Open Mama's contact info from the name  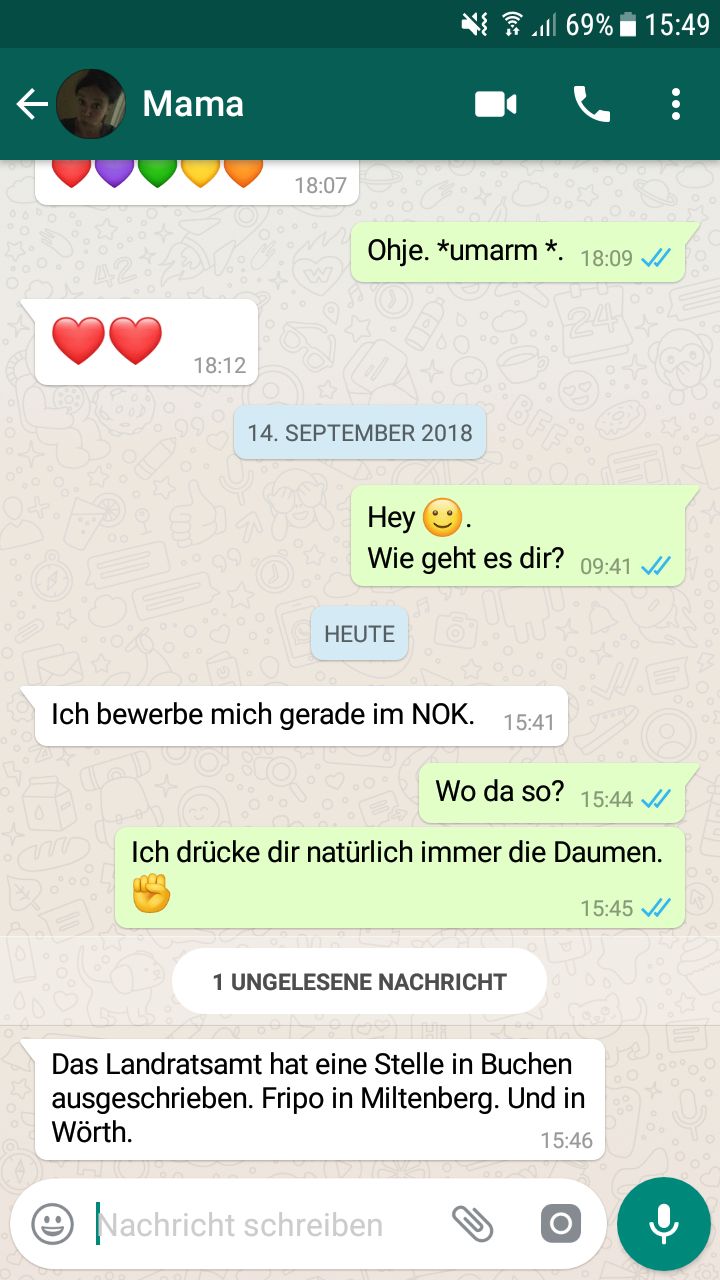click(x=193, y=104)
